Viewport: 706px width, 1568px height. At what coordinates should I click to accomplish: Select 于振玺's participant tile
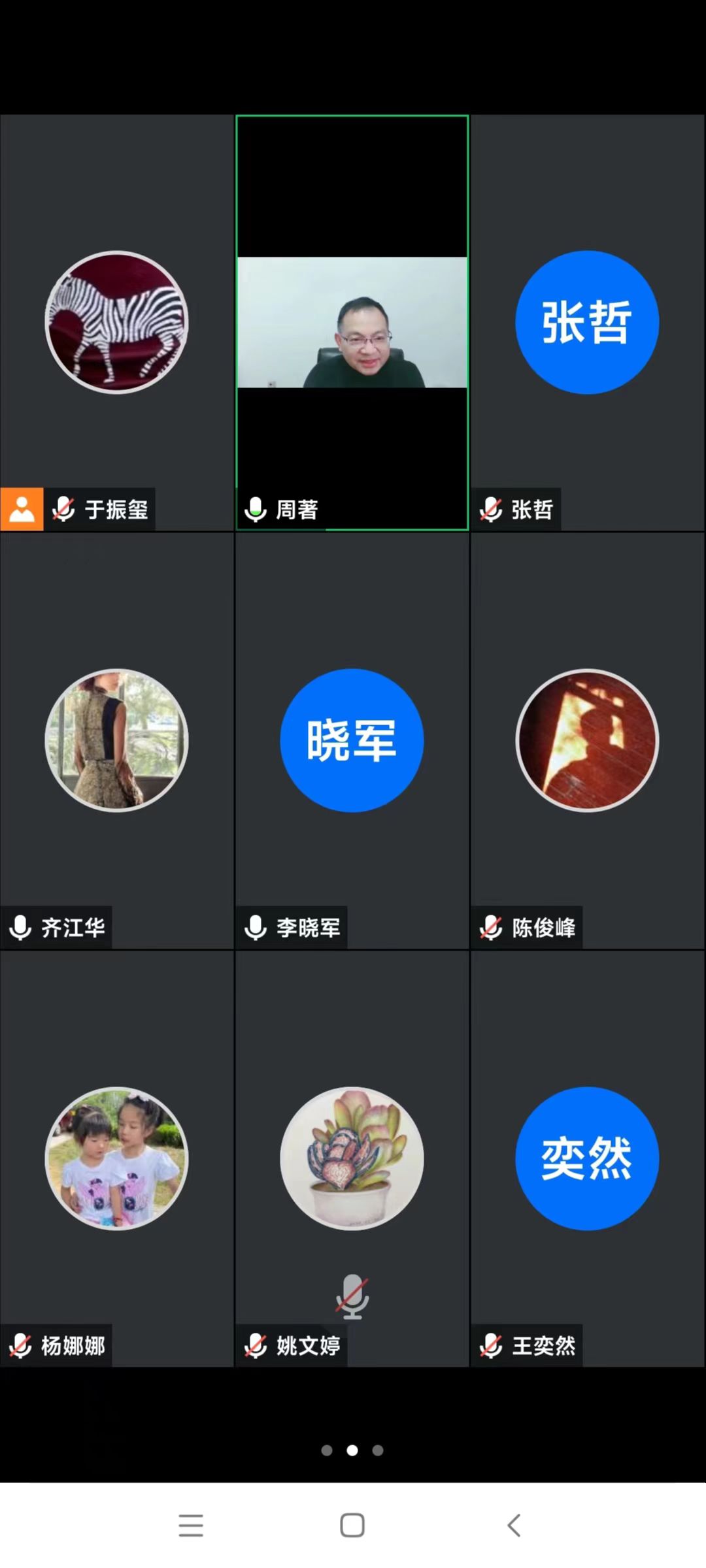(116, 322)
